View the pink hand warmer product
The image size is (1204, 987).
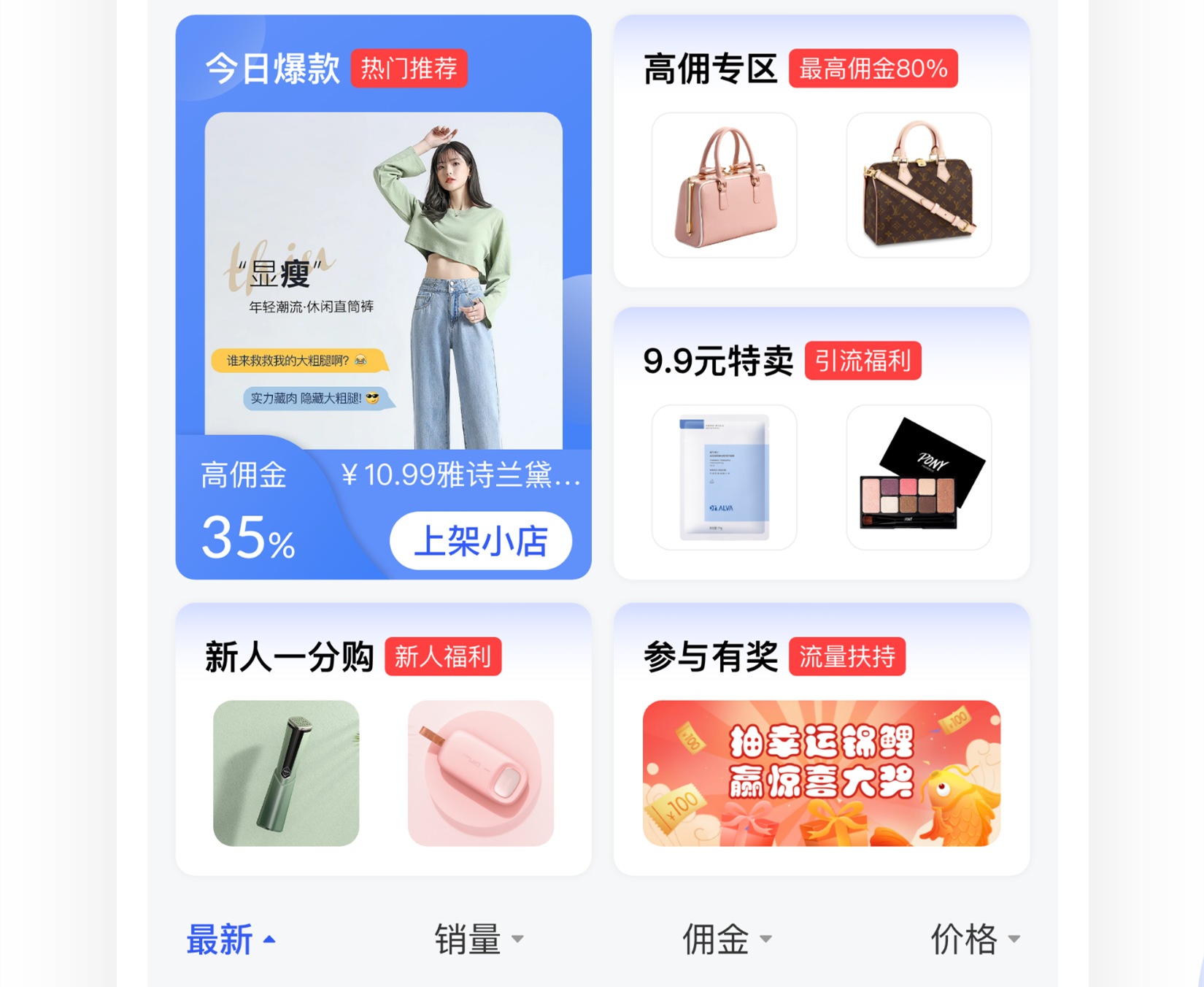(480, 773)
